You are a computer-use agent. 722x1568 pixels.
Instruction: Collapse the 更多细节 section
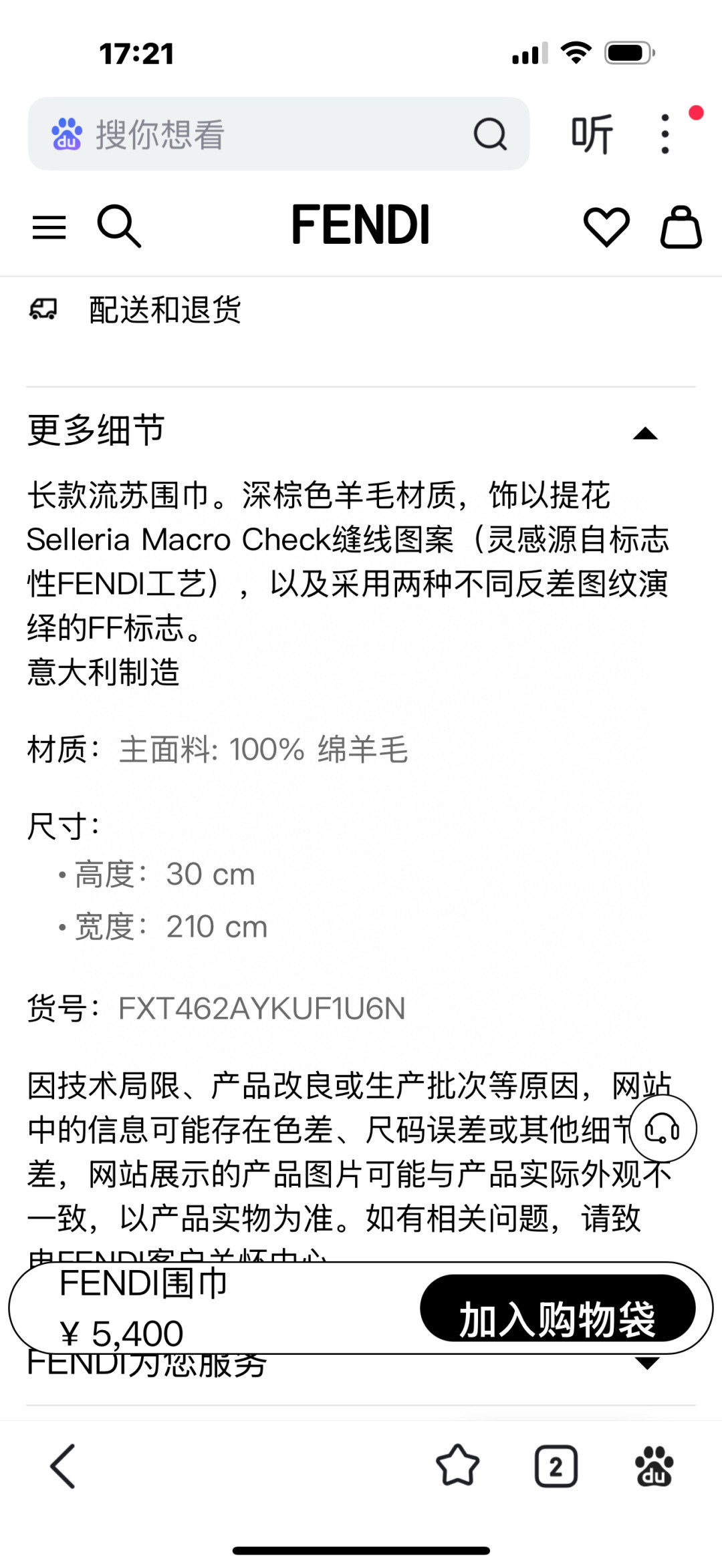[644, 434]
